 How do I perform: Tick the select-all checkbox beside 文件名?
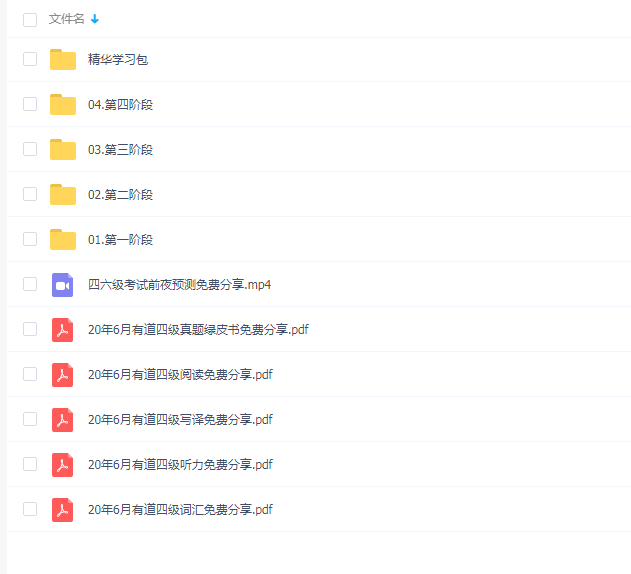click(30, 19)
